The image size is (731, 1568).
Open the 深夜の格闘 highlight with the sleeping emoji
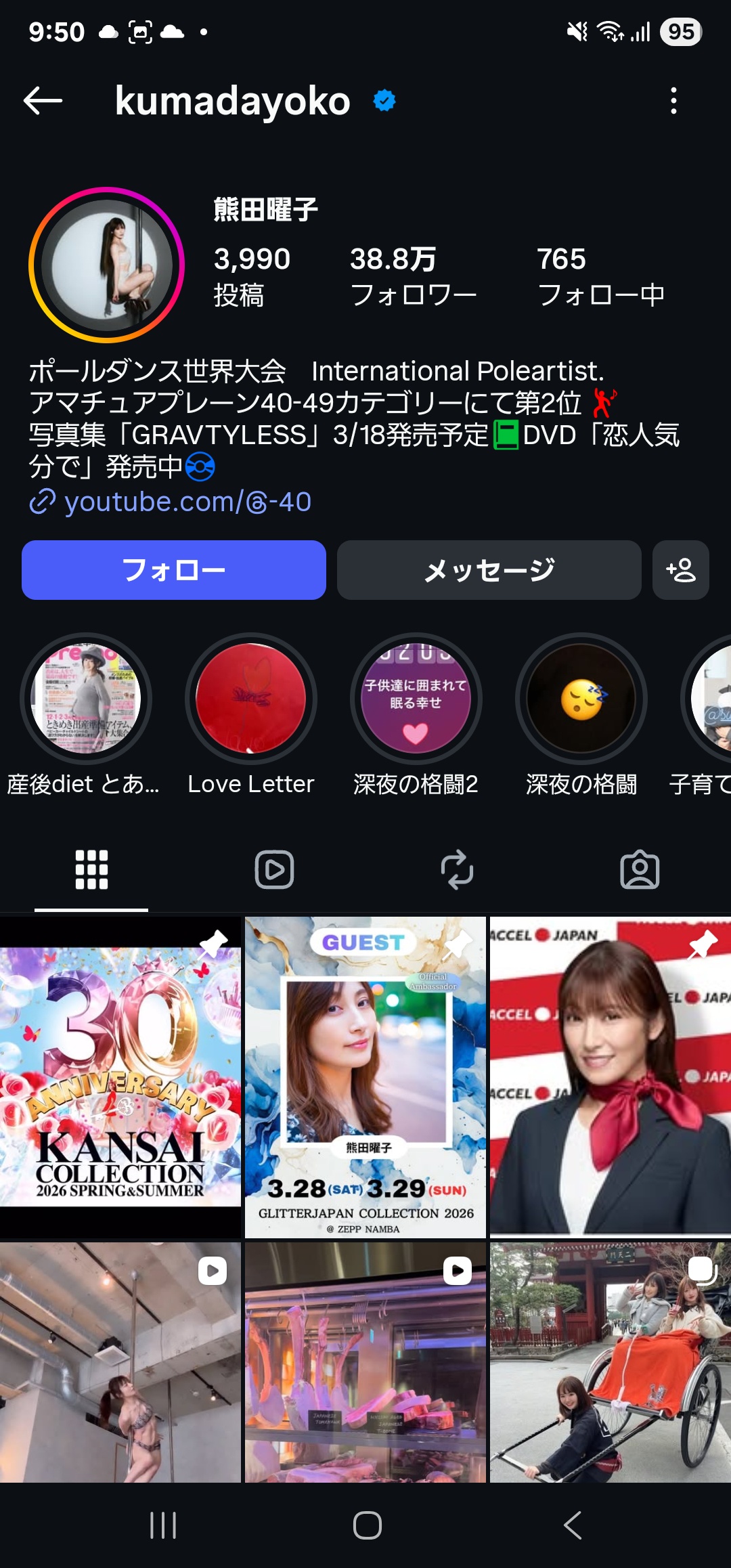581,699
